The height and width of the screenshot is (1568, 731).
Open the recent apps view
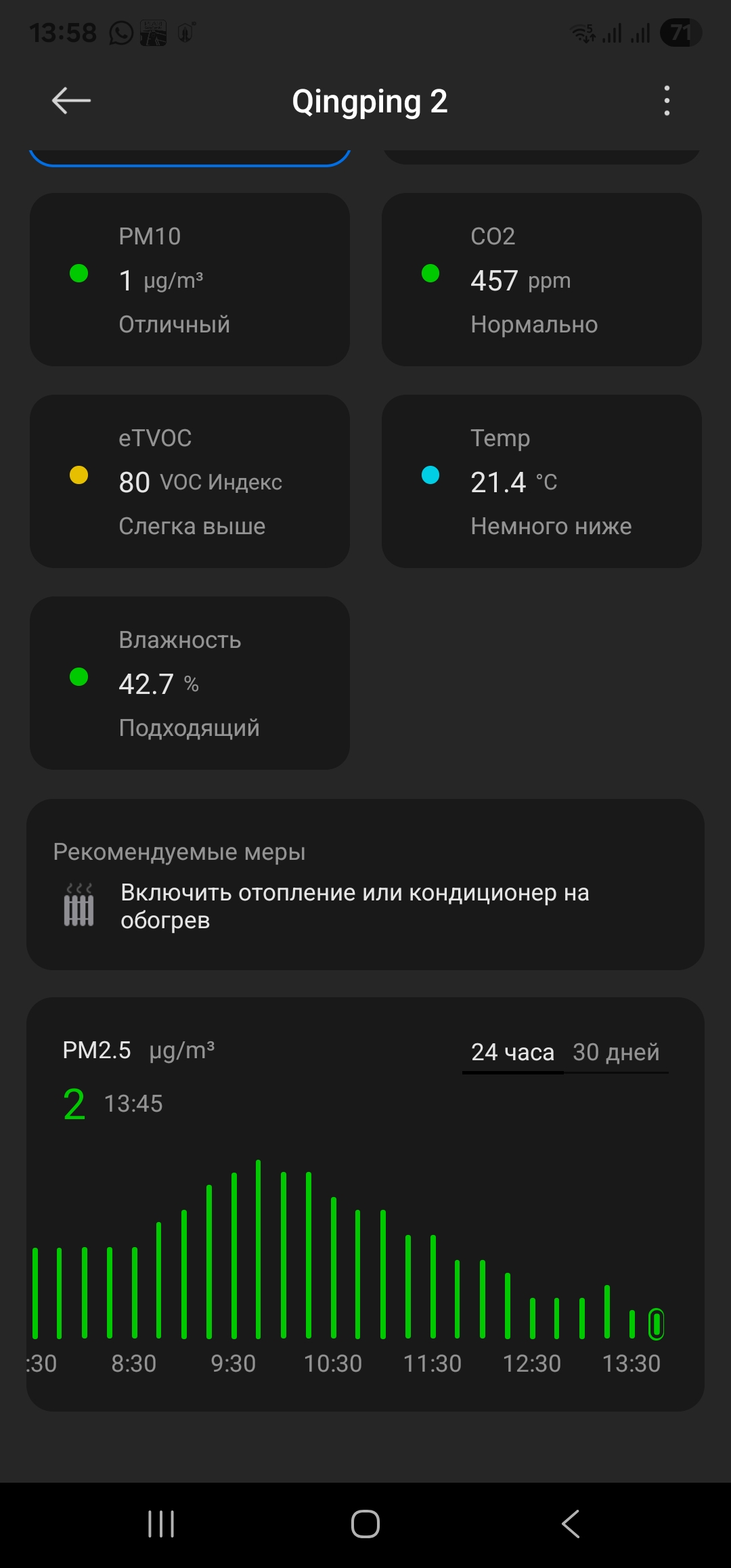coord(161,1524)
